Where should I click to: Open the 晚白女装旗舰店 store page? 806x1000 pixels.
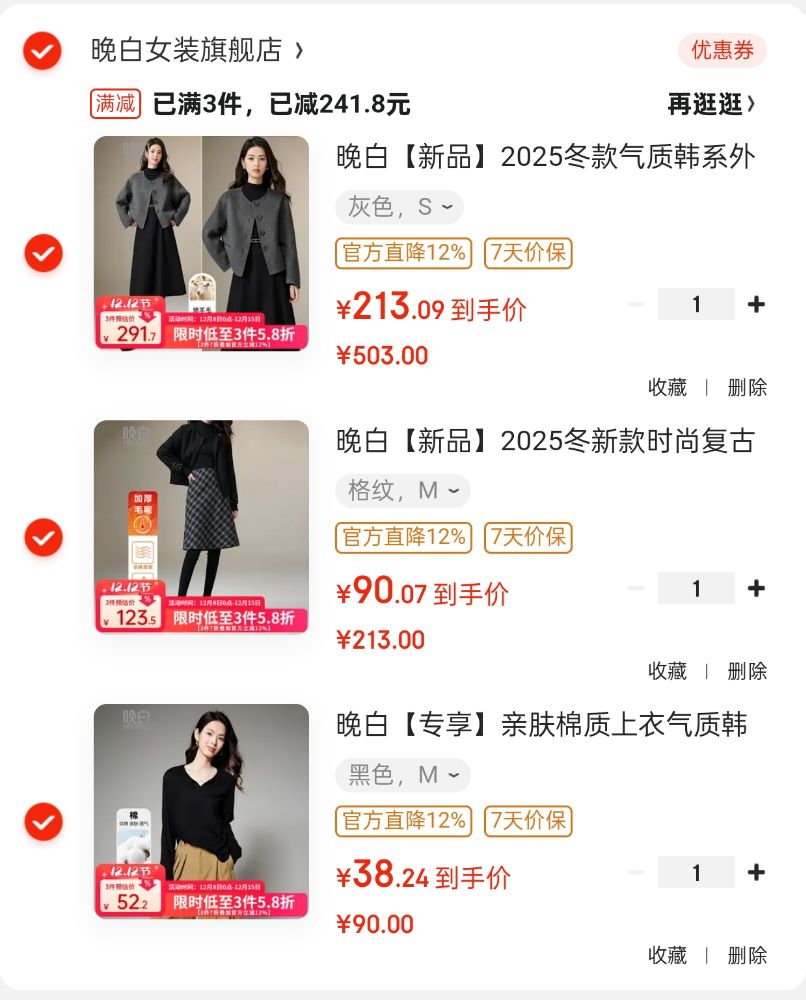click(188, 50)
